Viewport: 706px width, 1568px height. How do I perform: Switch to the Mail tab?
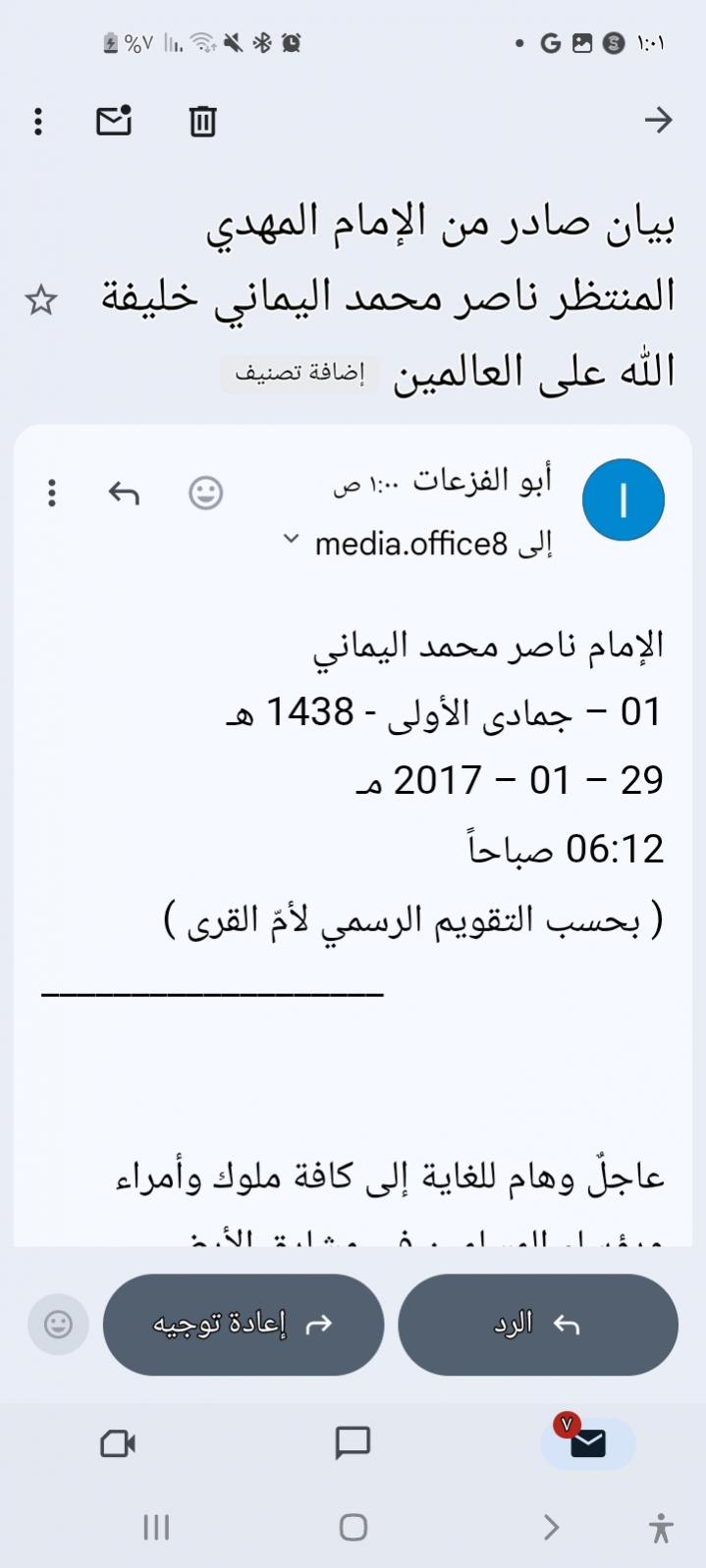point(587,1442)
